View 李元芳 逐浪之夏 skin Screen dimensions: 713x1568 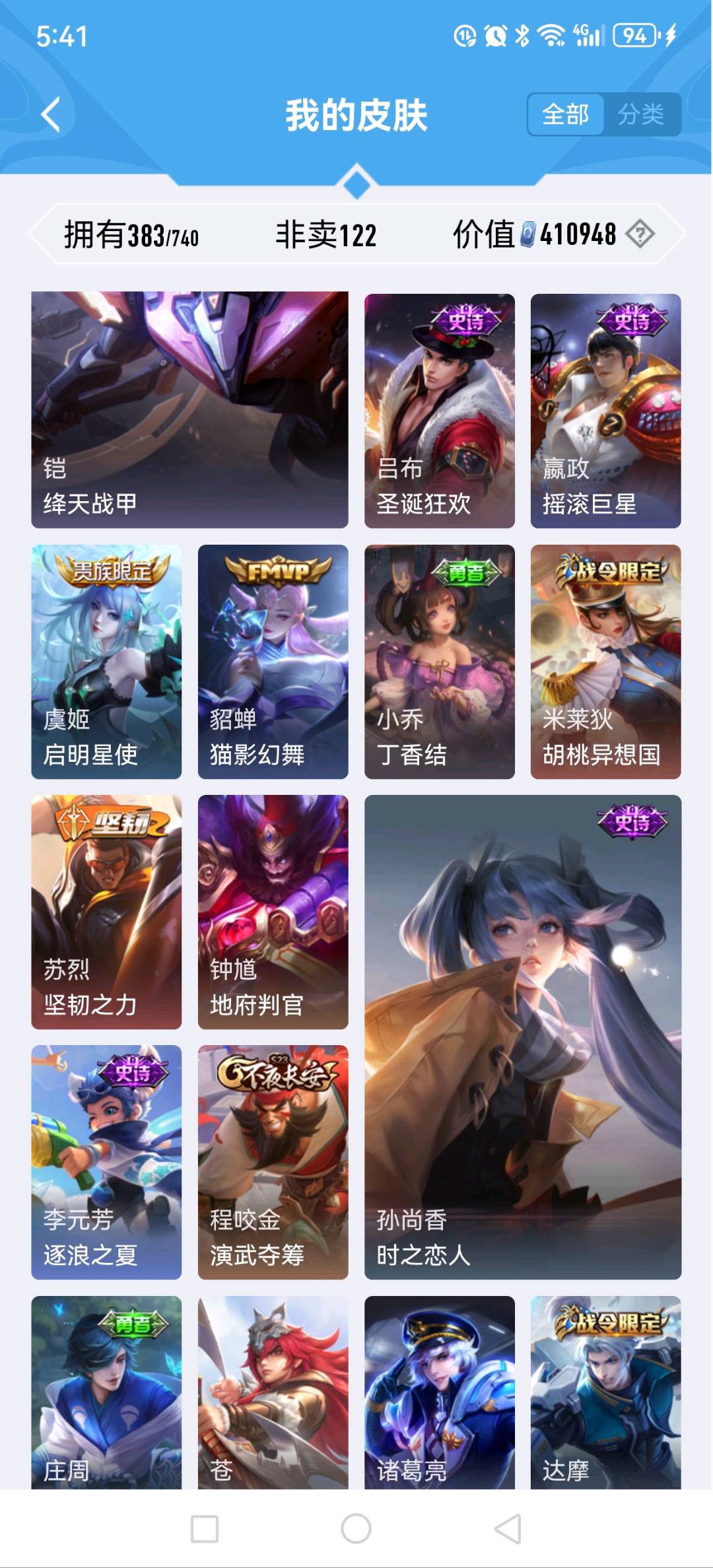pyautogui.click(x=106, y=1162)
